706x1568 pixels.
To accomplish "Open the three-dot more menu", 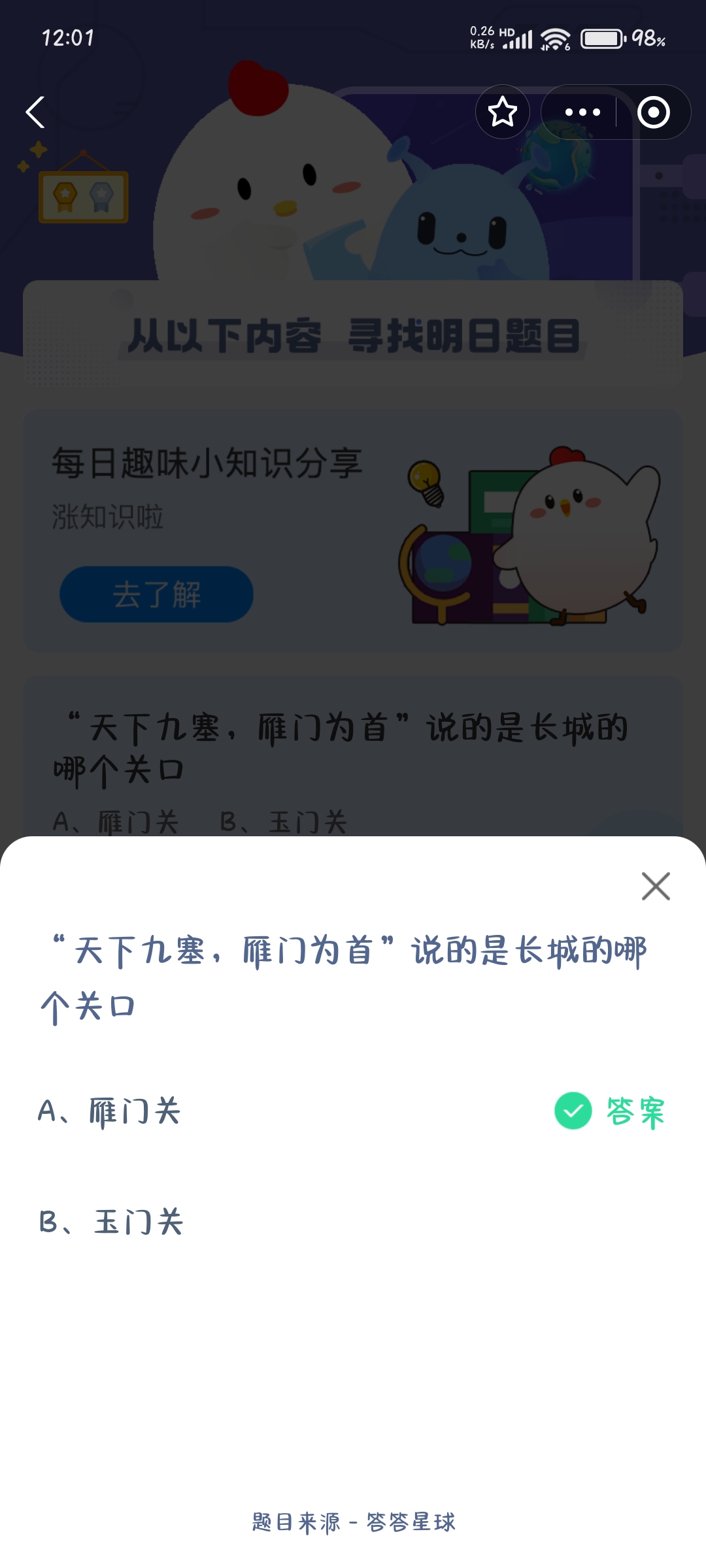I will pos(582,112).
